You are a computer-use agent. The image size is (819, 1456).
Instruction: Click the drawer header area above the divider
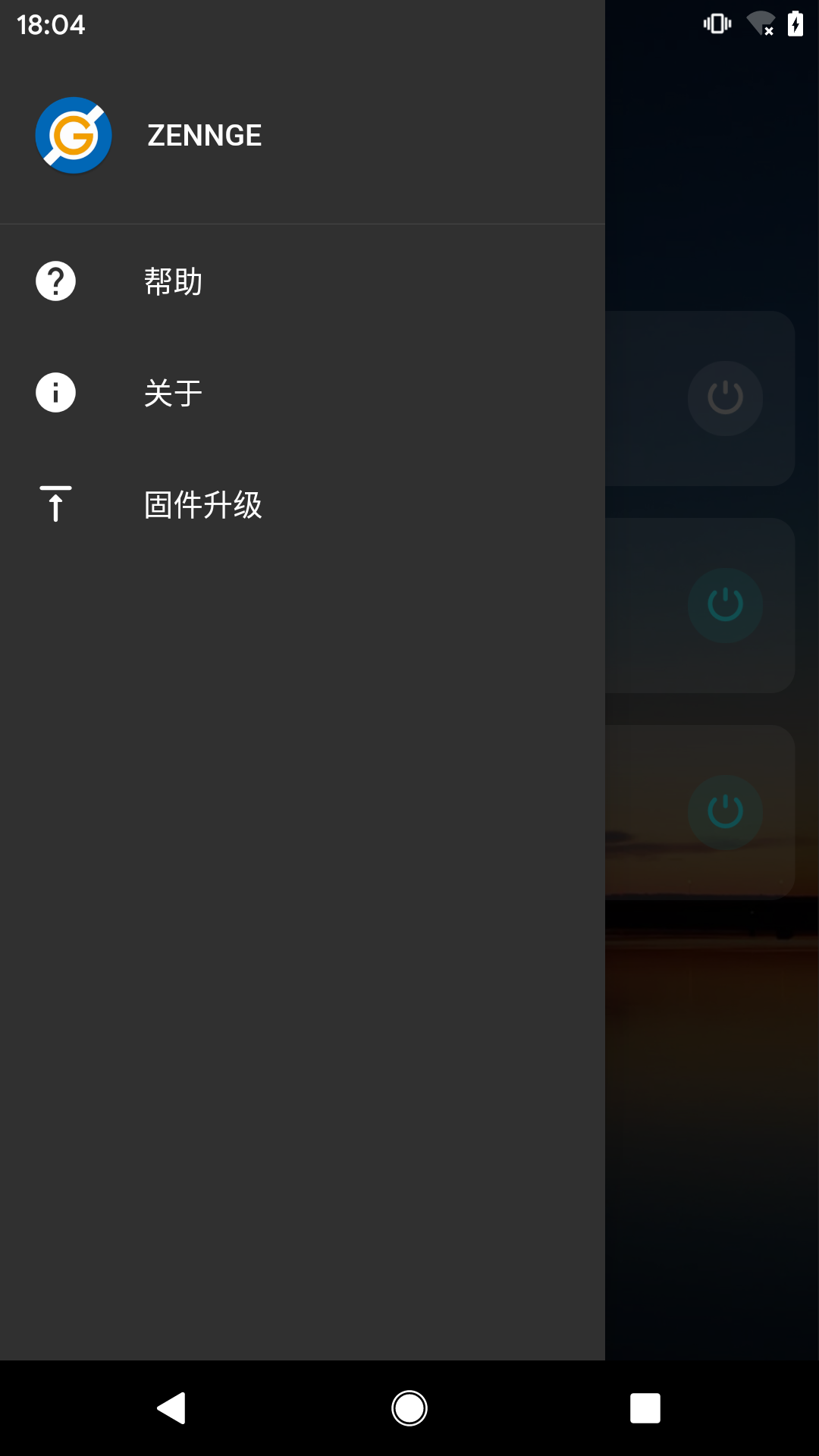(303, 136)
